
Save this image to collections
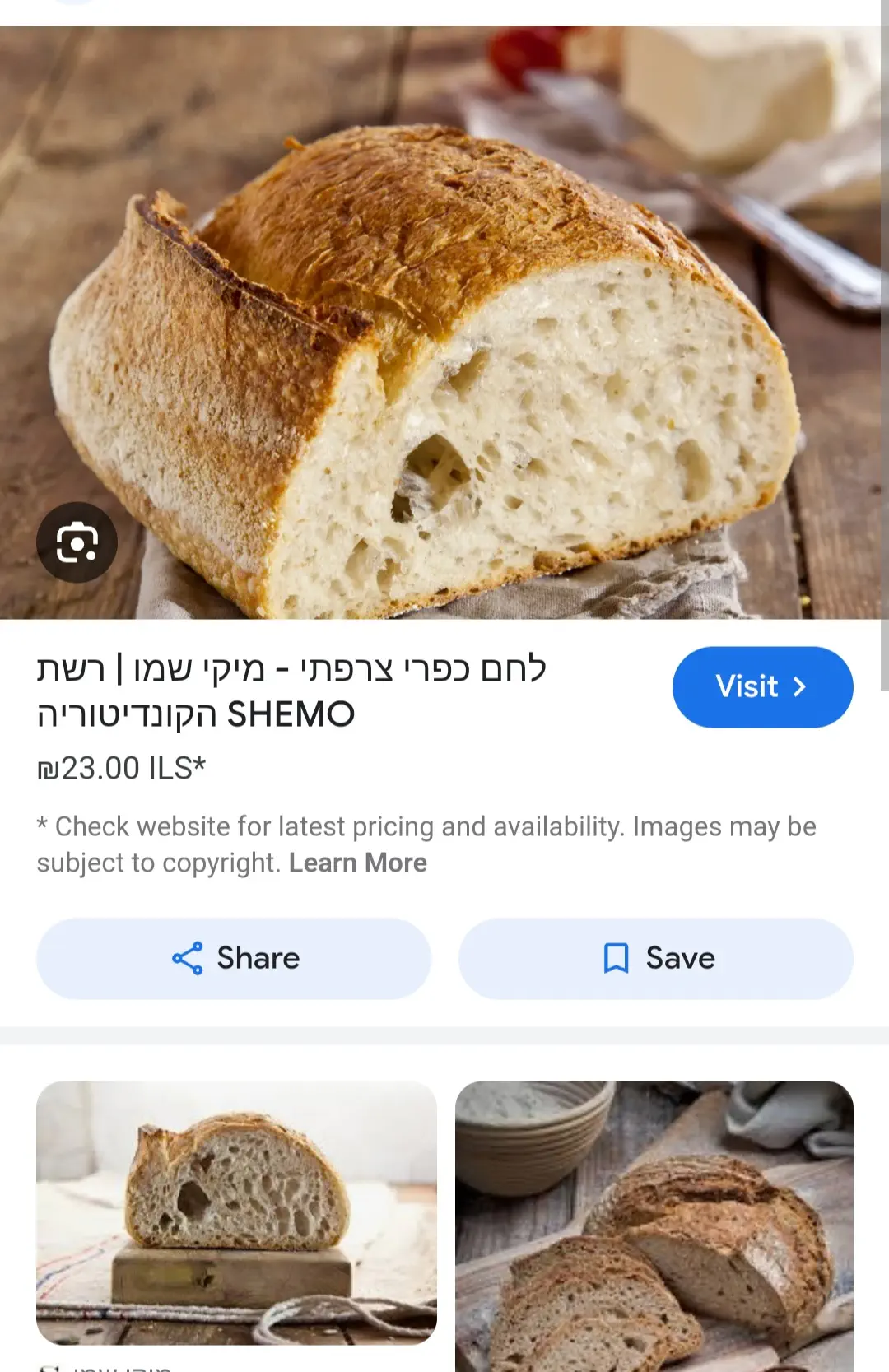pyautogui.click(x=656, y=958)
